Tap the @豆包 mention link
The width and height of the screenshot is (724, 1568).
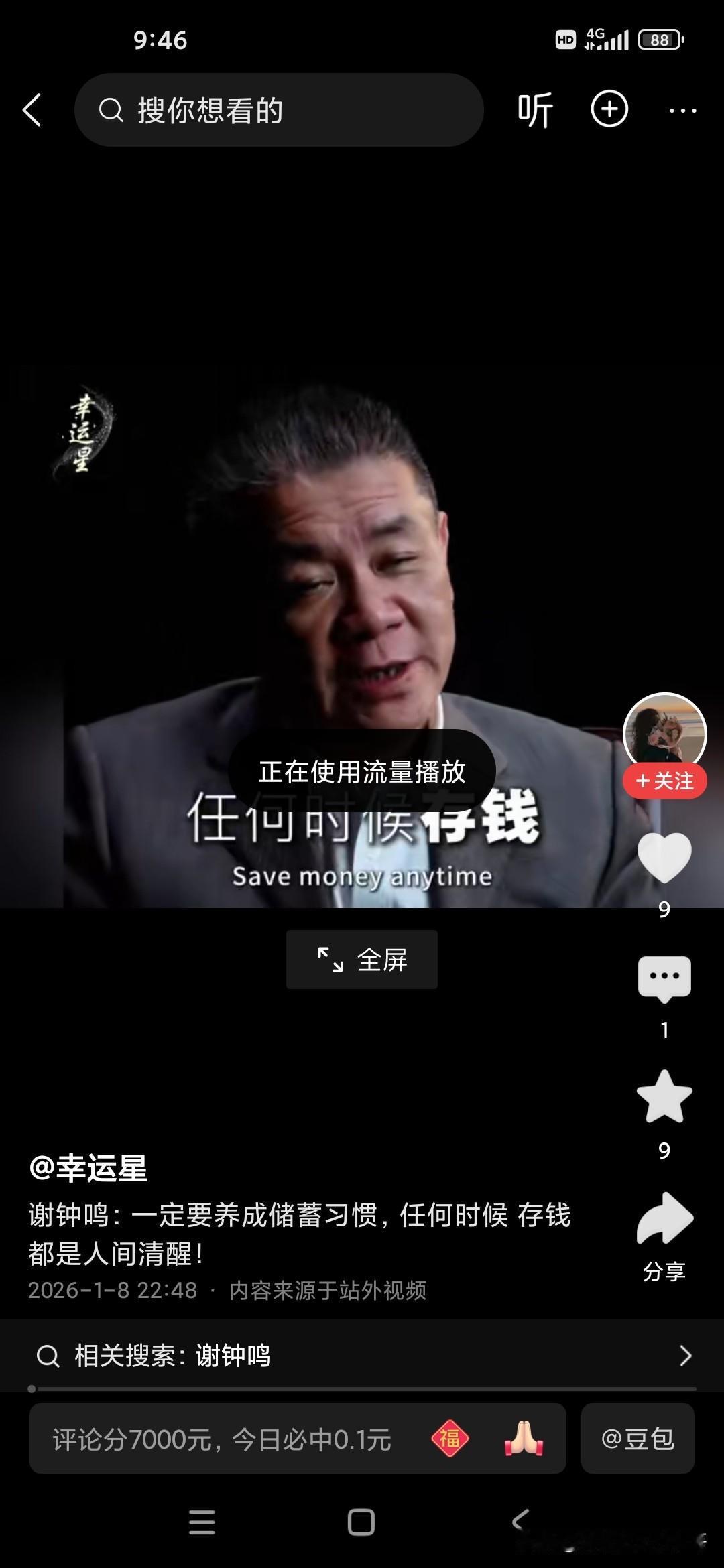click(x=637, y=1438)
